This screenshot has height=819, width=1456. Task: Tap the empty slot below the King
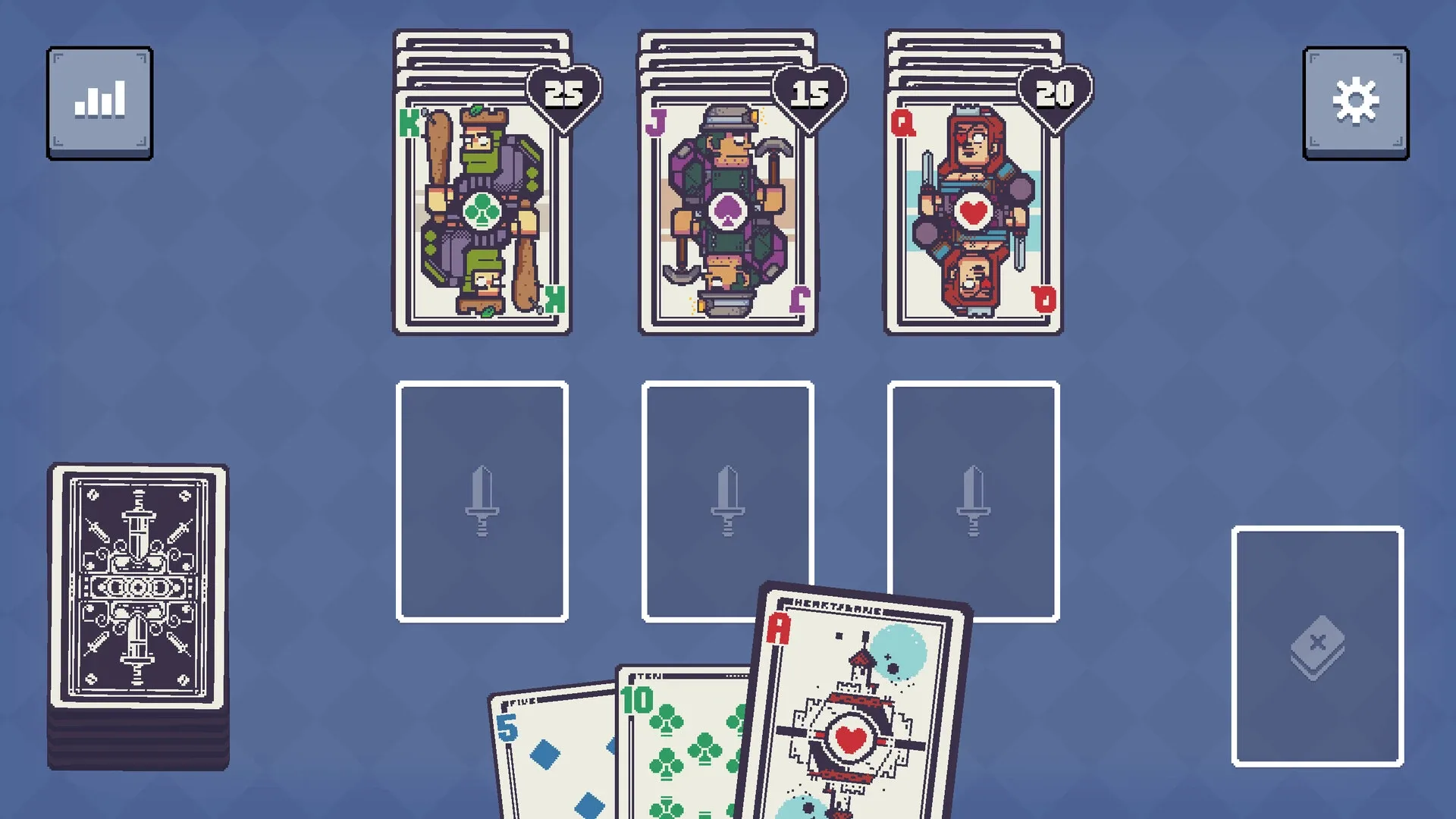[x=482, y=500]
